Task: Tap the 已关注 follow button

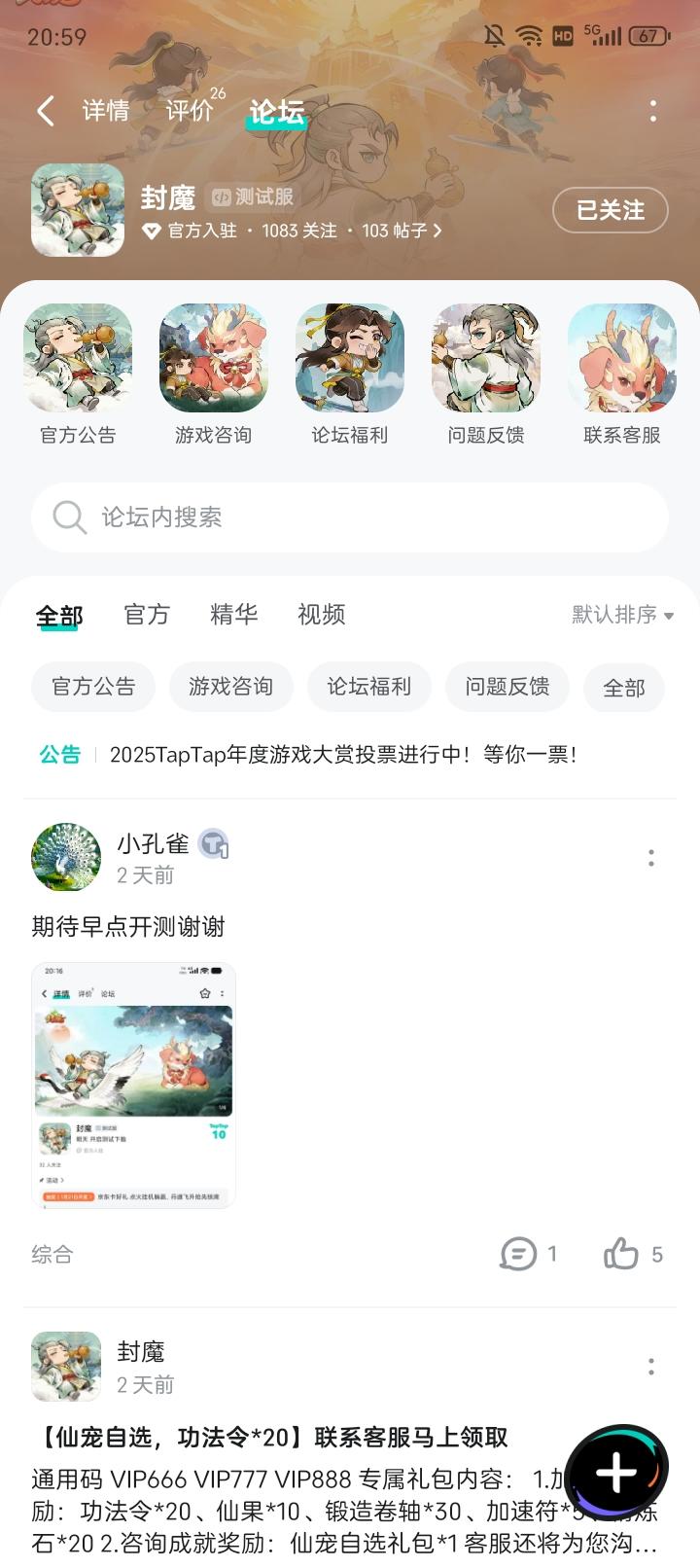Action: (x=610, y=210)
